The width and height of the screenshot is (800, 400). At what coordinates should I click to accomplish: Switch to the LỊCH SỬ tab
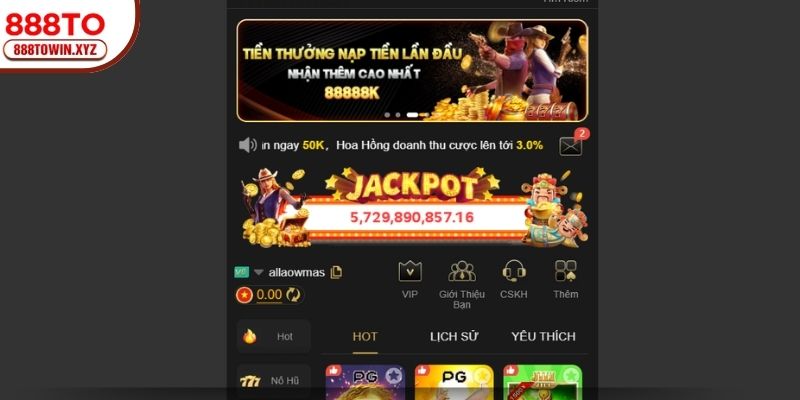(454, 337)
